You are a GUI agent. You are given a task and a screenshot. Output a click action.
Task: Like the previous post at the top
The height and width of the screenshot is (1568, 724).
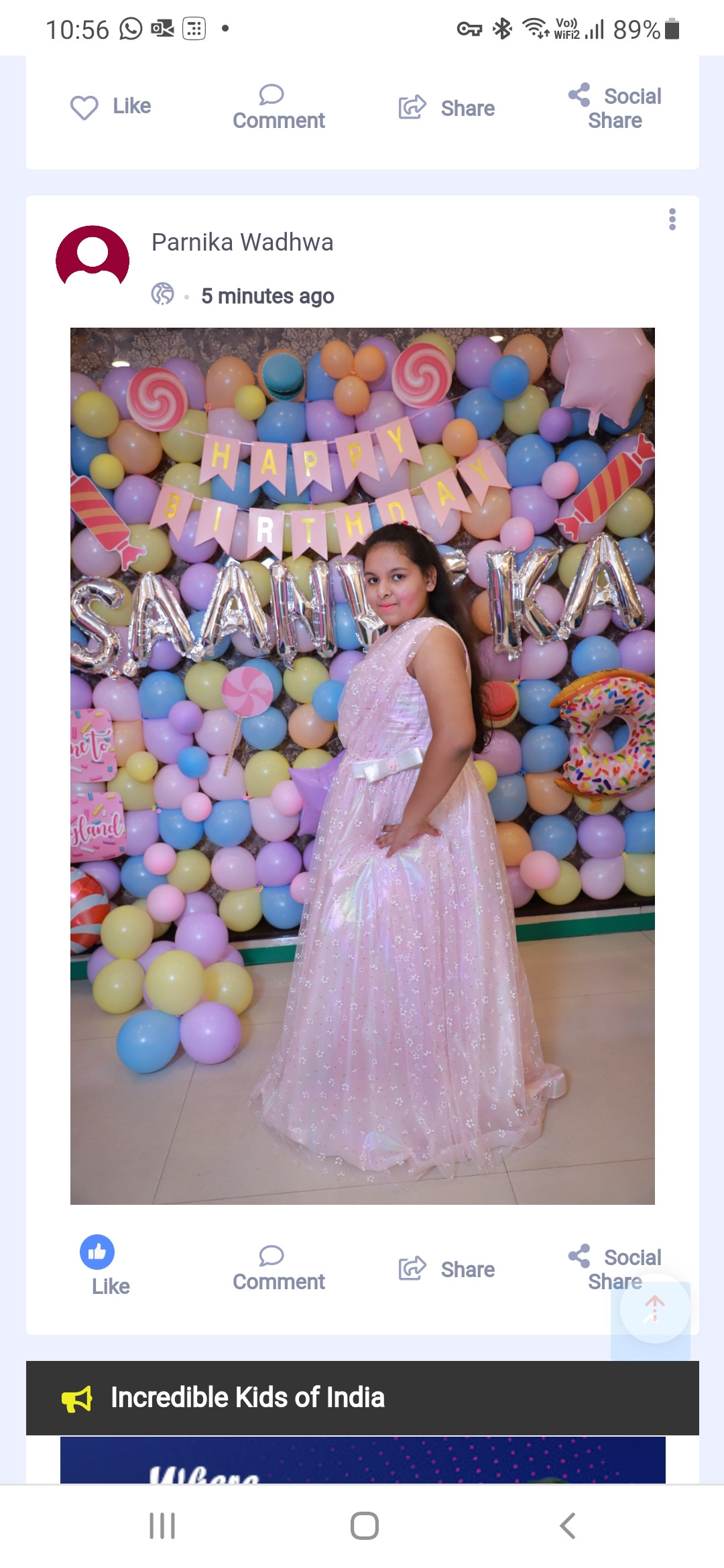[x=111, y=107]
